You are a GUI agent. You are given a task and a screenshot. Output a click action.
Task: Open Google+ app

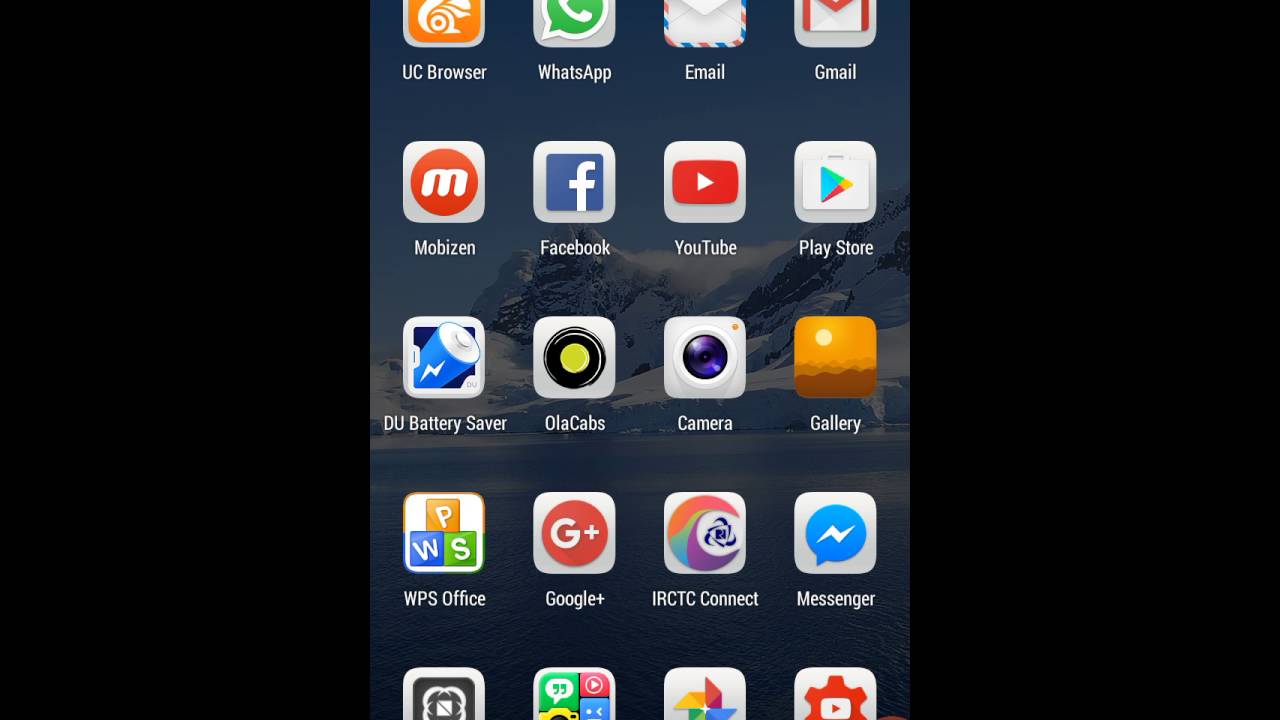tap(574, 533)
